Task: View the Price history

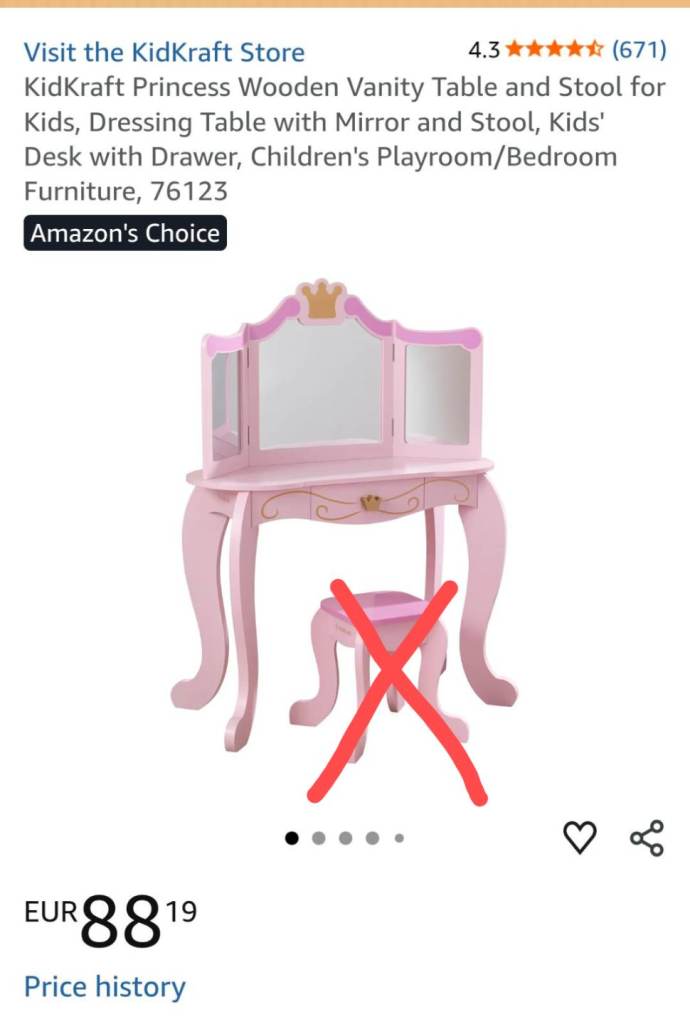Action: pyautogui.click(x=105, y=987)
